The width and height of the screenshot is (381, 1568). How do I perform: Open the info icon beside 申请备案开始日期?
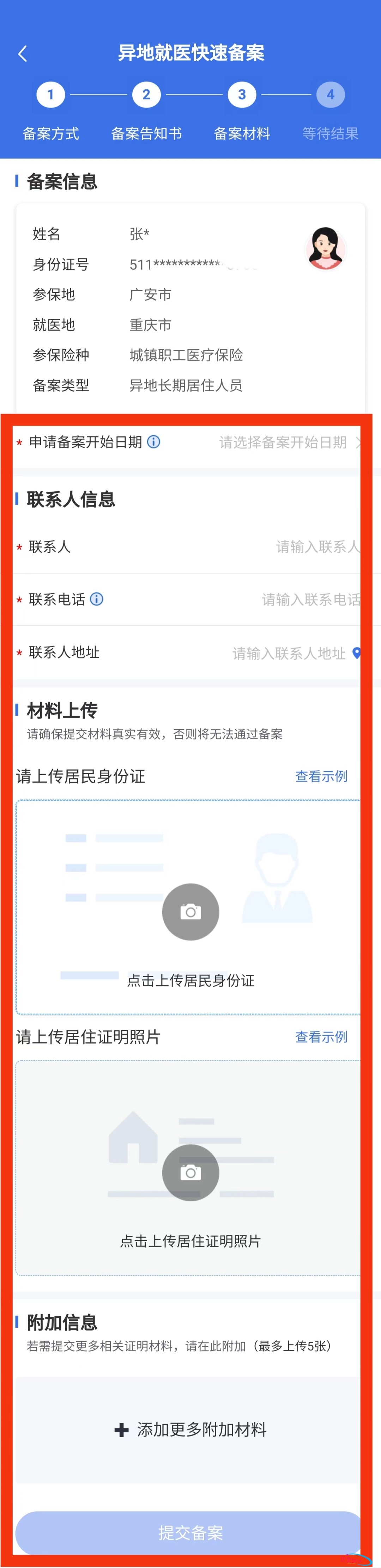tap(154, 442)
